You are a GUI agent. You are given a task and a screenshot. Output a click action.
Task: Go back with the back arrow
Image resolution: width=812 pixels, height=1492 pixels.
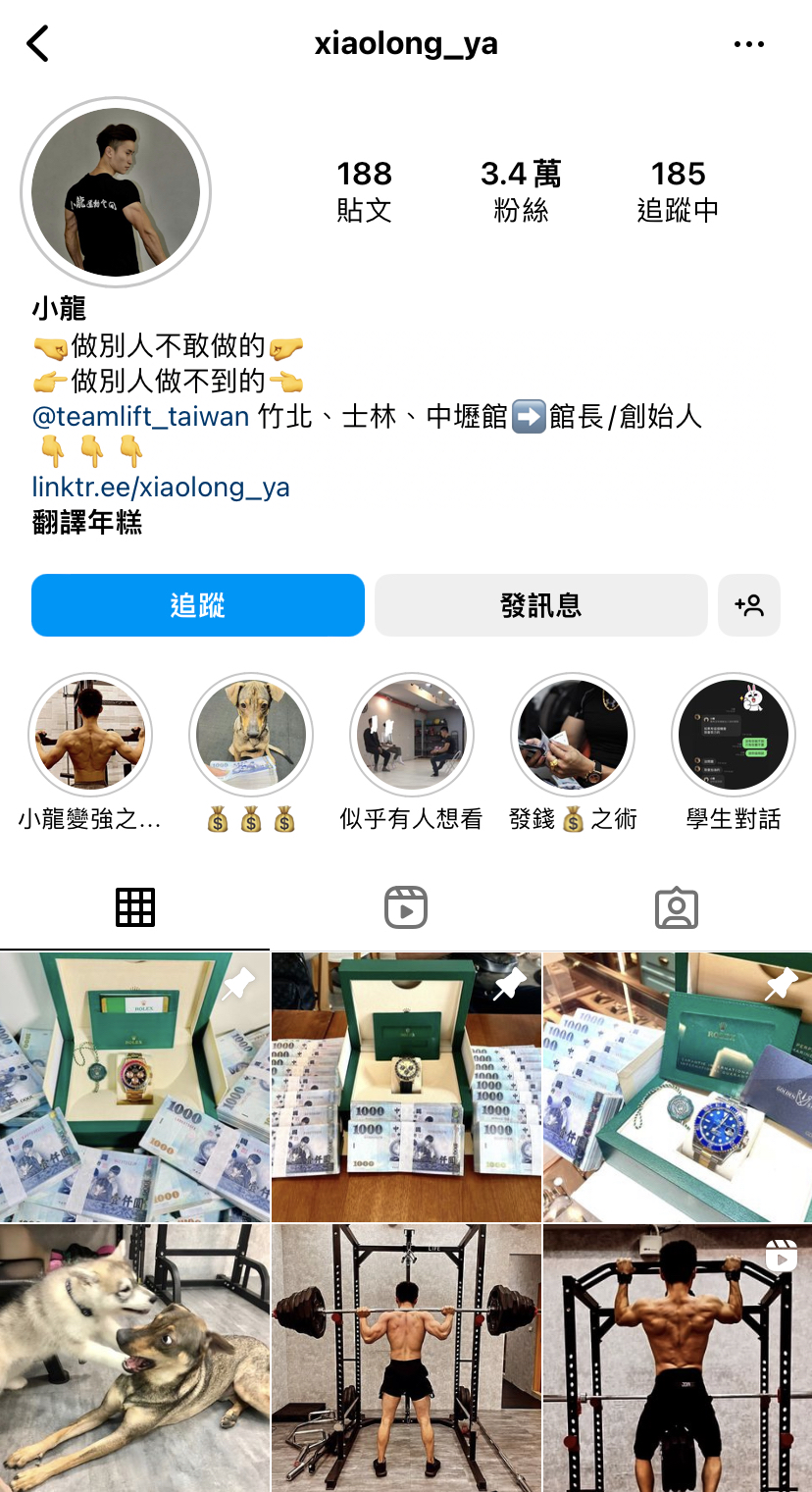pyautogui.click(x=37, y=44)
